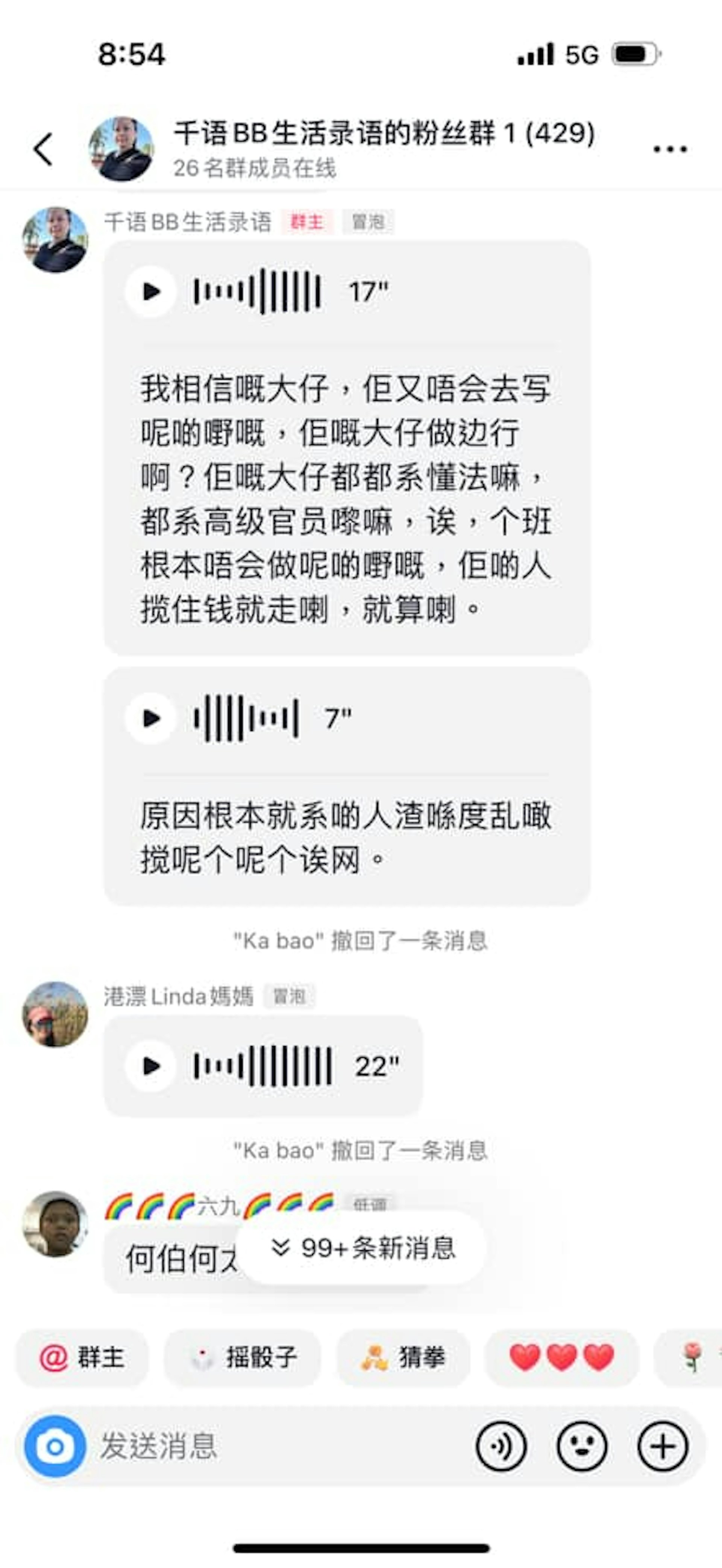Open the emoji picker
This screenshot has height=1568, width=722.
point(581,1446)
